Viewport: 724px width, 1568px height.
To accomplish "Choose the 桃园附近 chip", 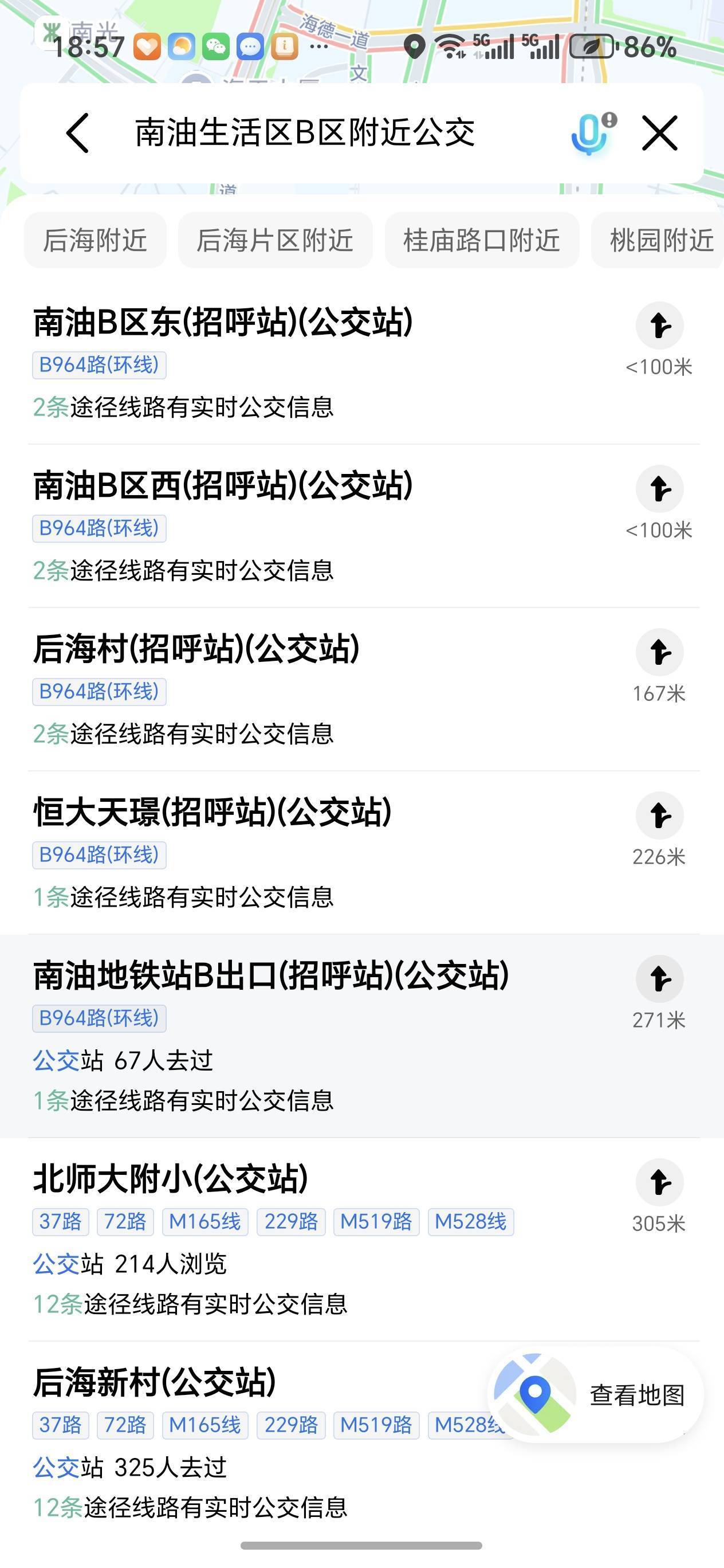I will tap(661, 240).
